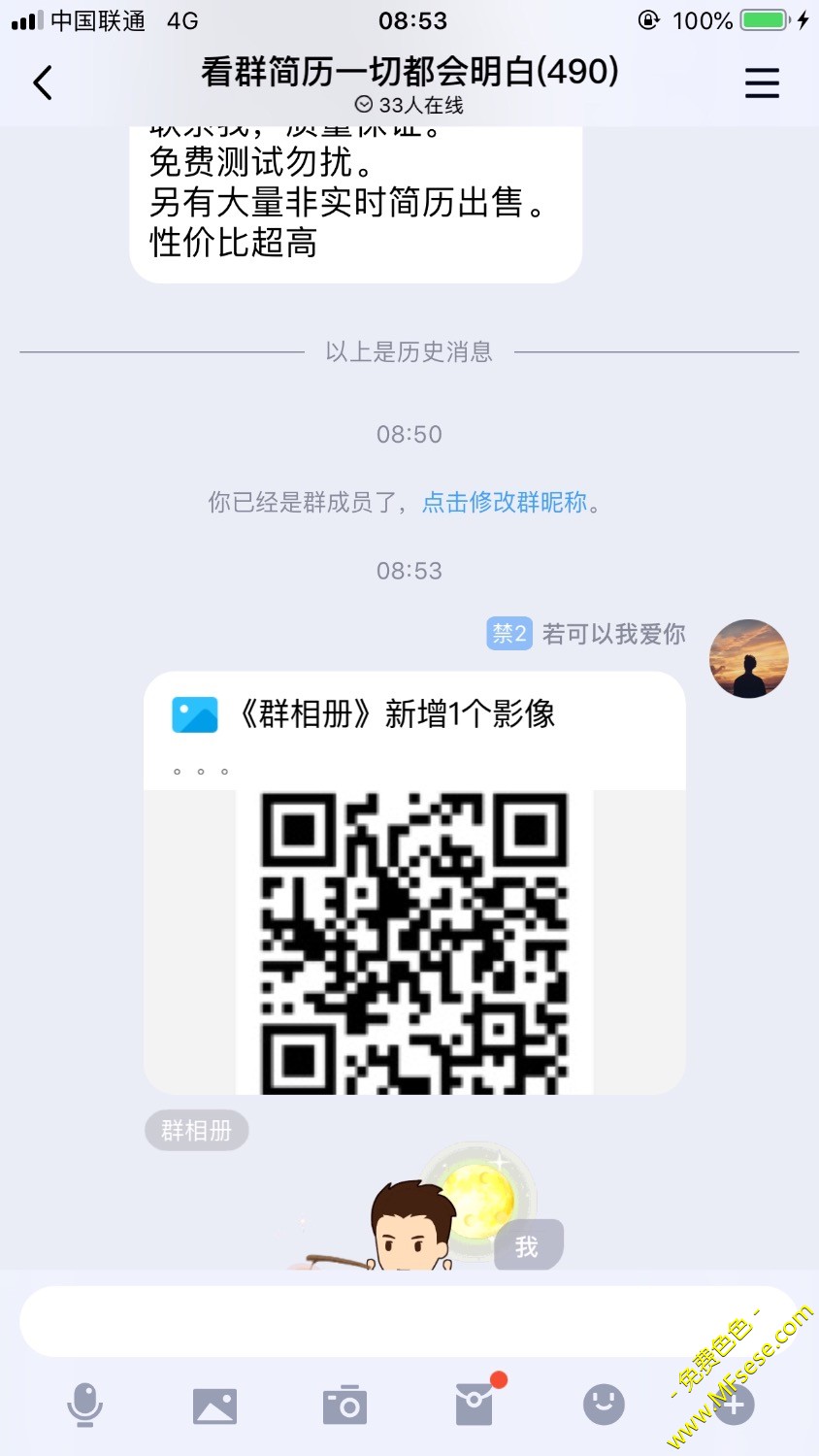
Task: Open the group menu icon
Action: pos(762,83)
